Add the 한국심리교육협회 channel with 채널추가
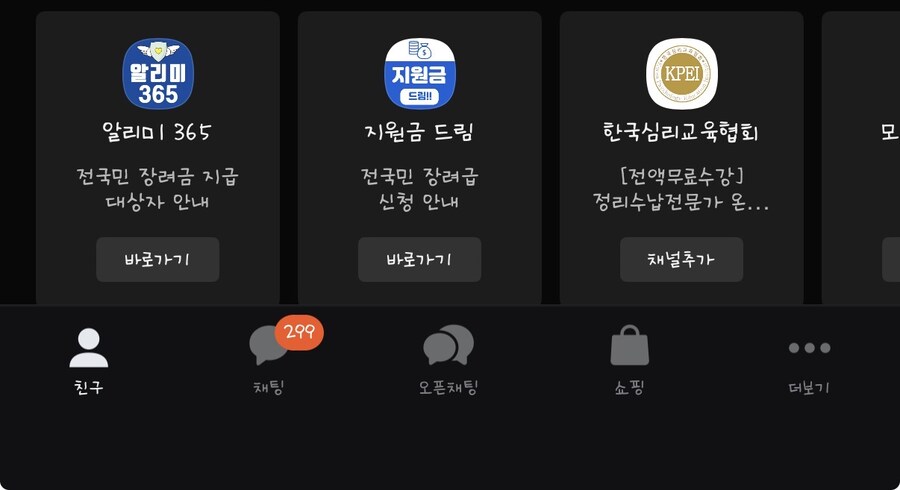The image size is (900, 490). click(681, 260)
